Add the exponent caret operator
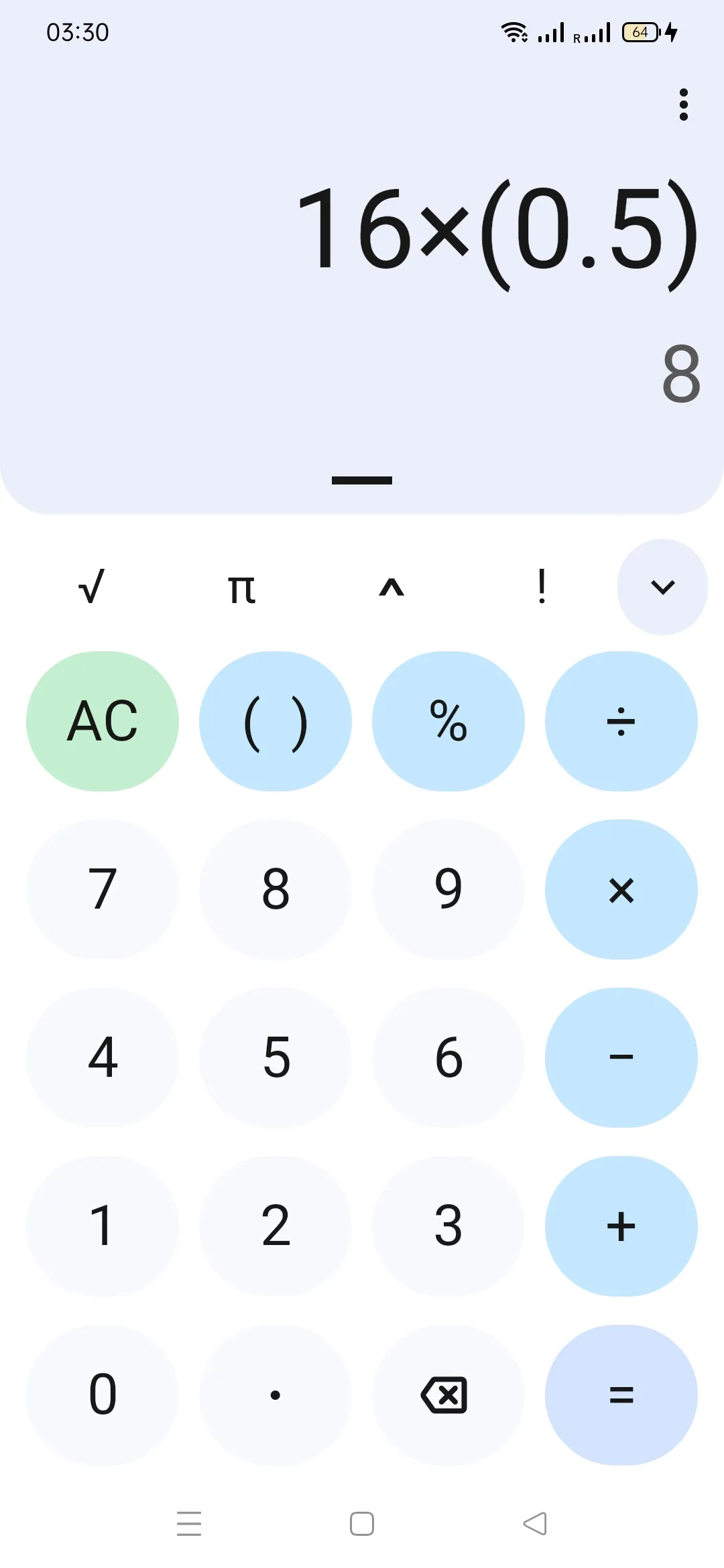Screen dimensions: 724x1568 click(391, 588)
